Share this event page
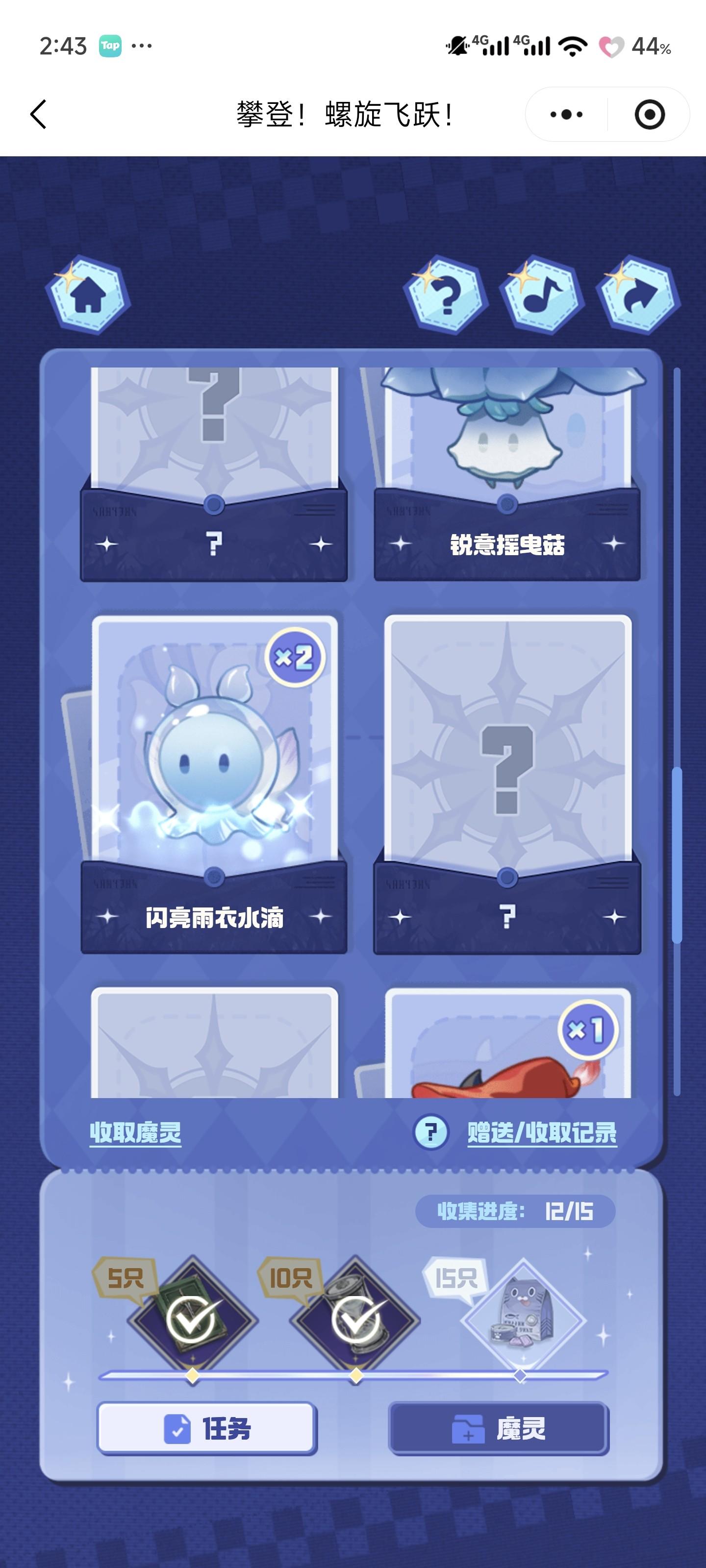The height and width of the screenshot is (1568, 706). click(639, 297)
